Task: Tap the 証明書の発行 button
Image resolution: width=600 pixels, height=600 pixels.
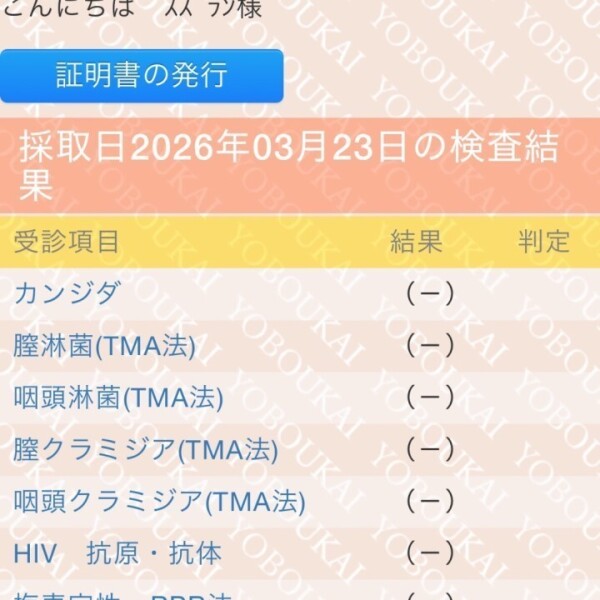Action: 141,76
